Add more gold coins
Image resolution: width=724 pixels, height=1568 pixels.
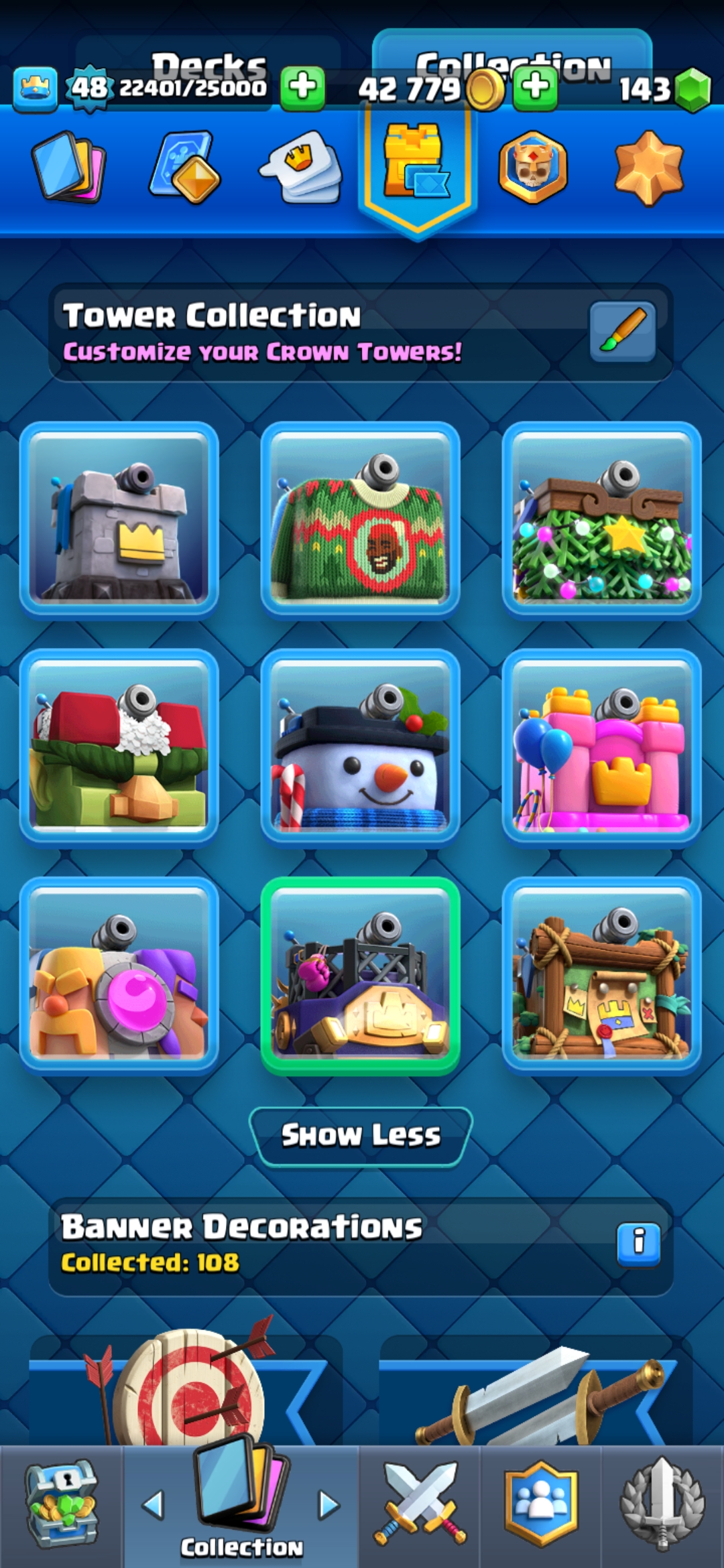pos(535,87)
